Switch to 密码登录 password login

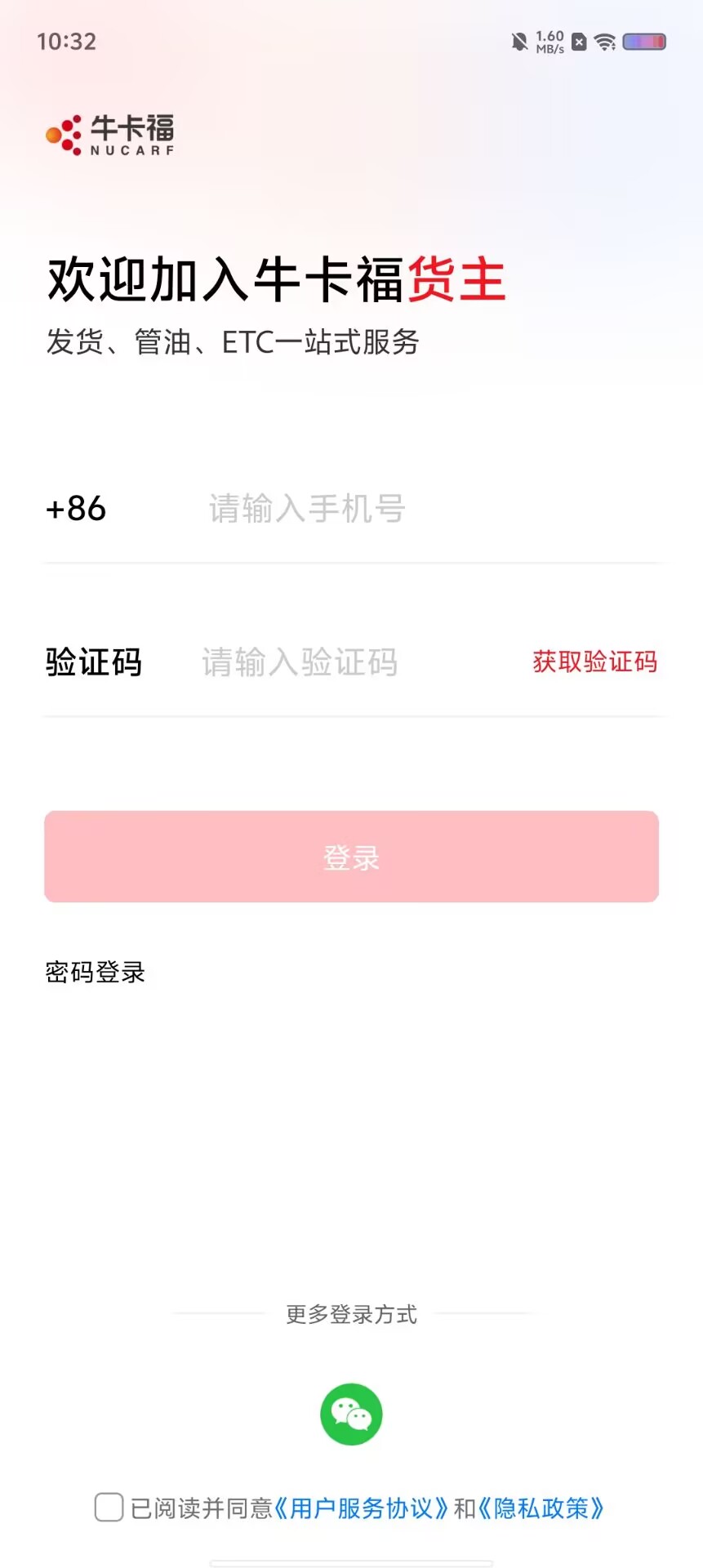(96, 973)
